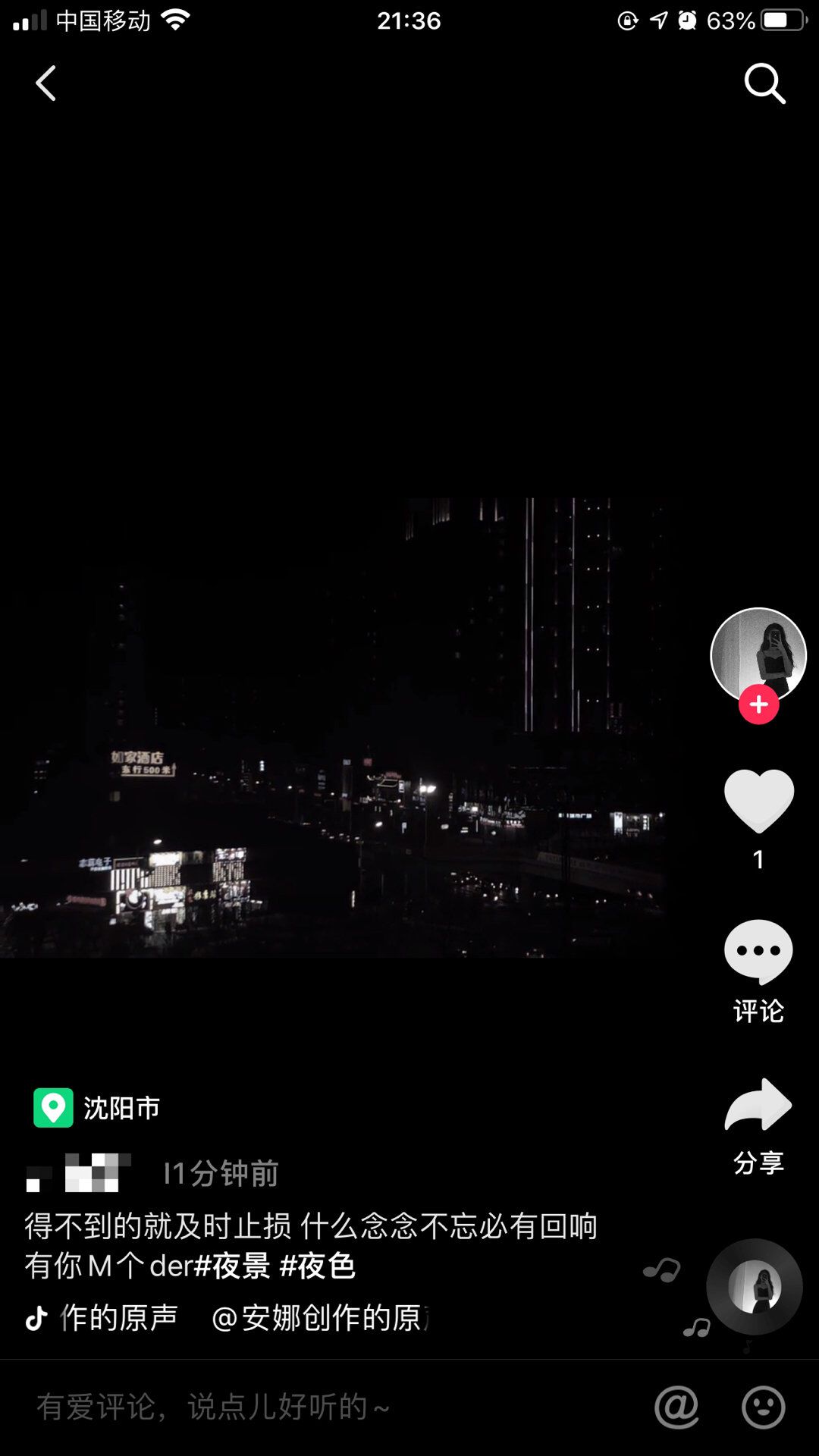Go back using the top-left arrow
819x1456 pixels.
[x=46, y=83]
